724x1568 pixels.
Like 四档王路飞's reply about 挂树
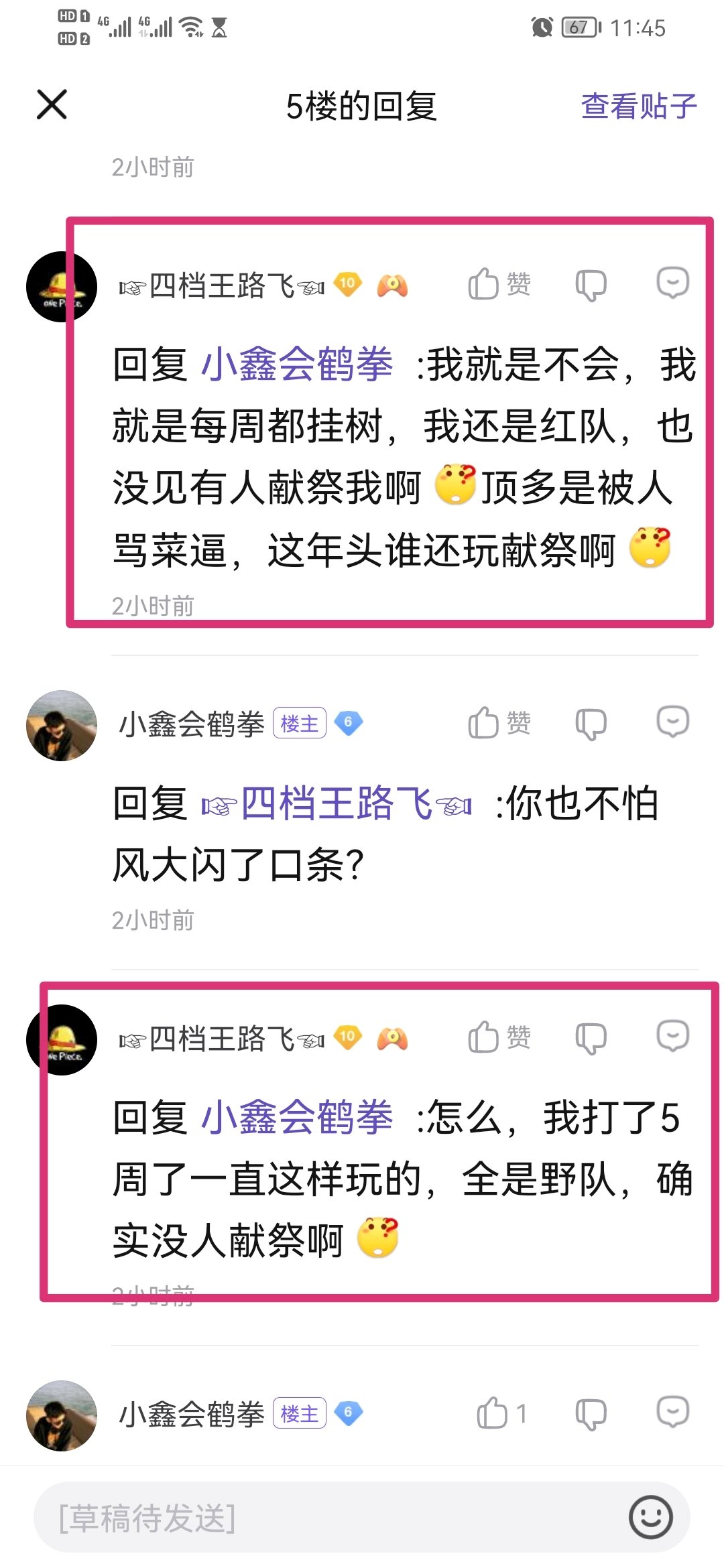(x=499, y=284)
